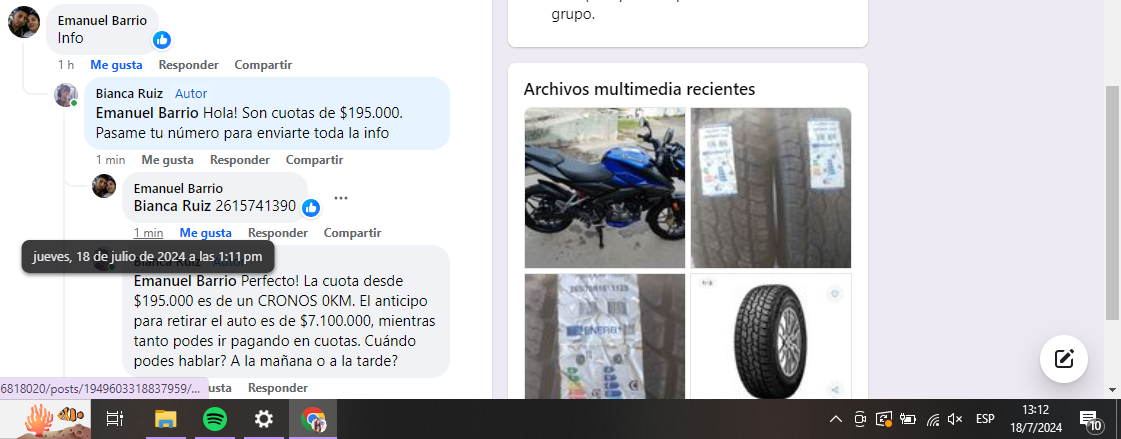
Task: Open Spotify from the taskbar
Action: (215, 419)
